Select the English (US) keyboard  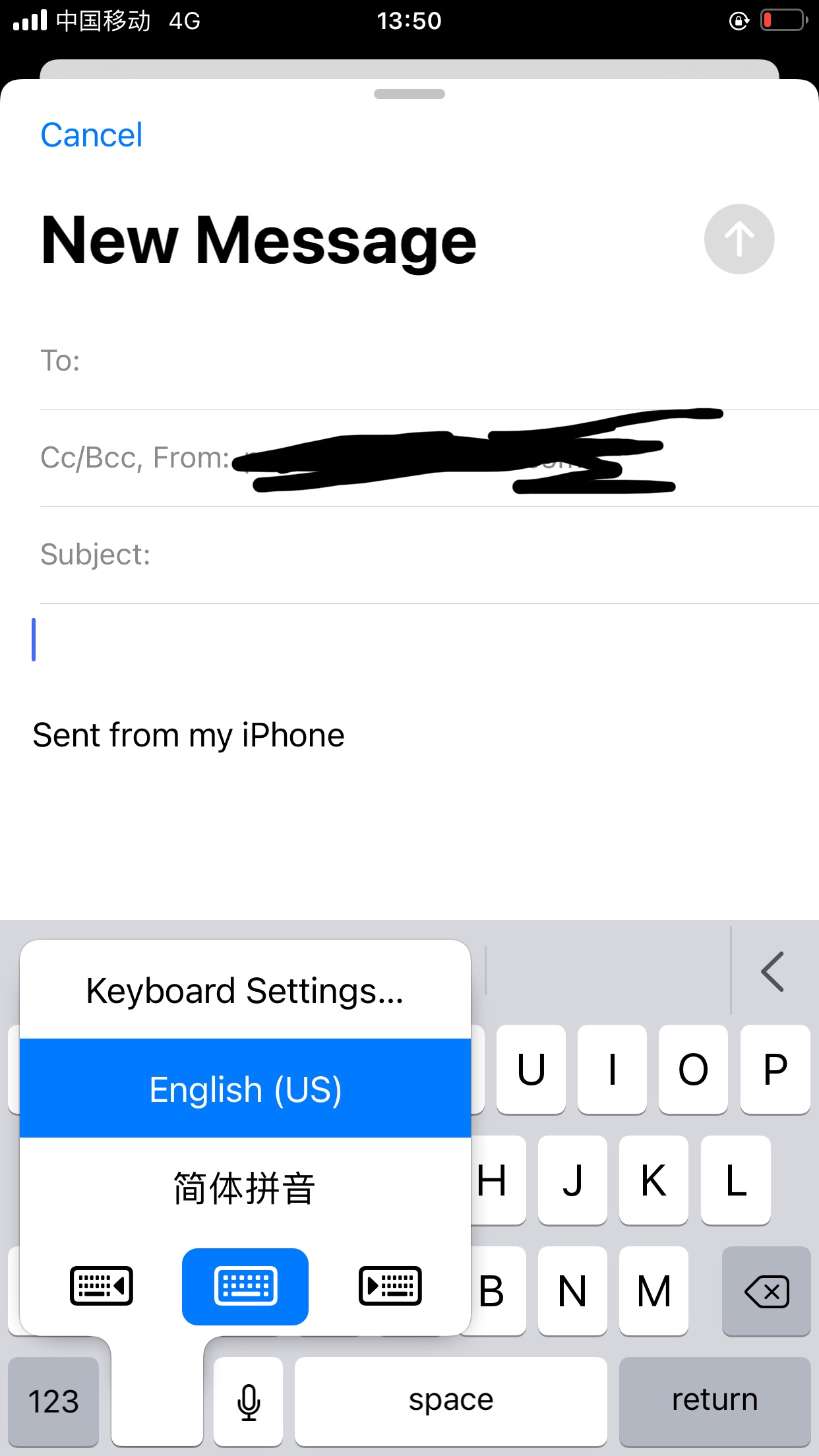[245, 1089]
